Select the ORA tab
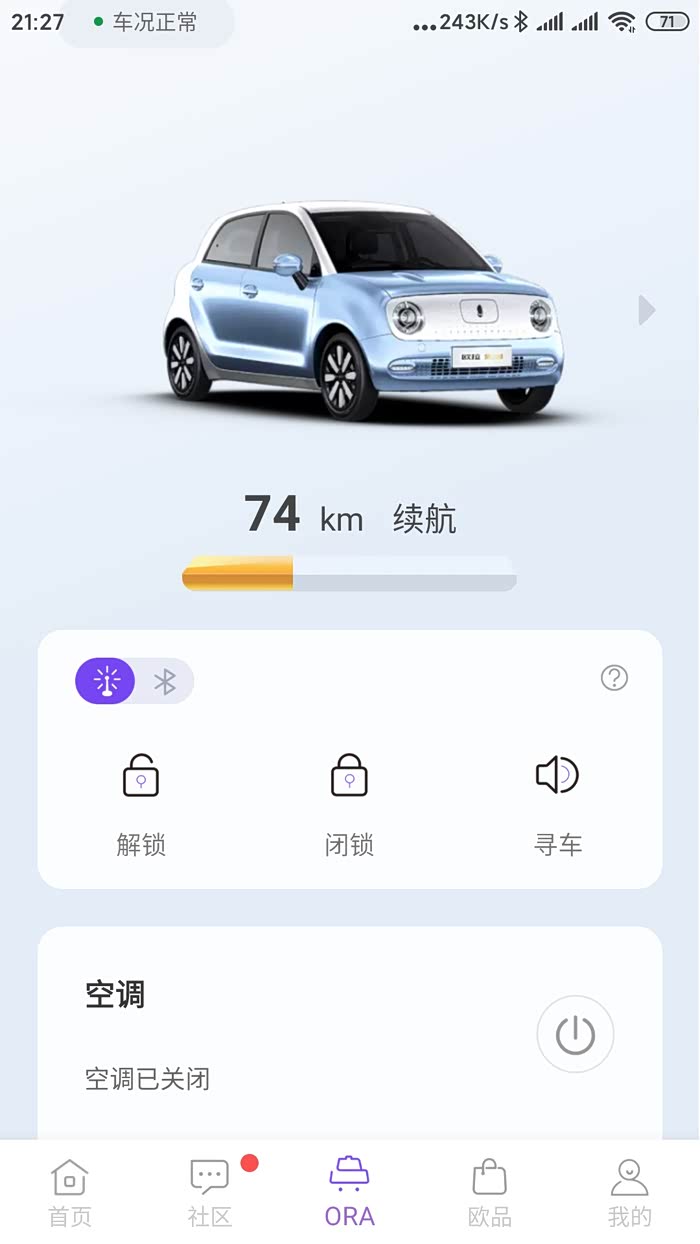Viewport: 700px width, 1244px height. pos(350,1192)
